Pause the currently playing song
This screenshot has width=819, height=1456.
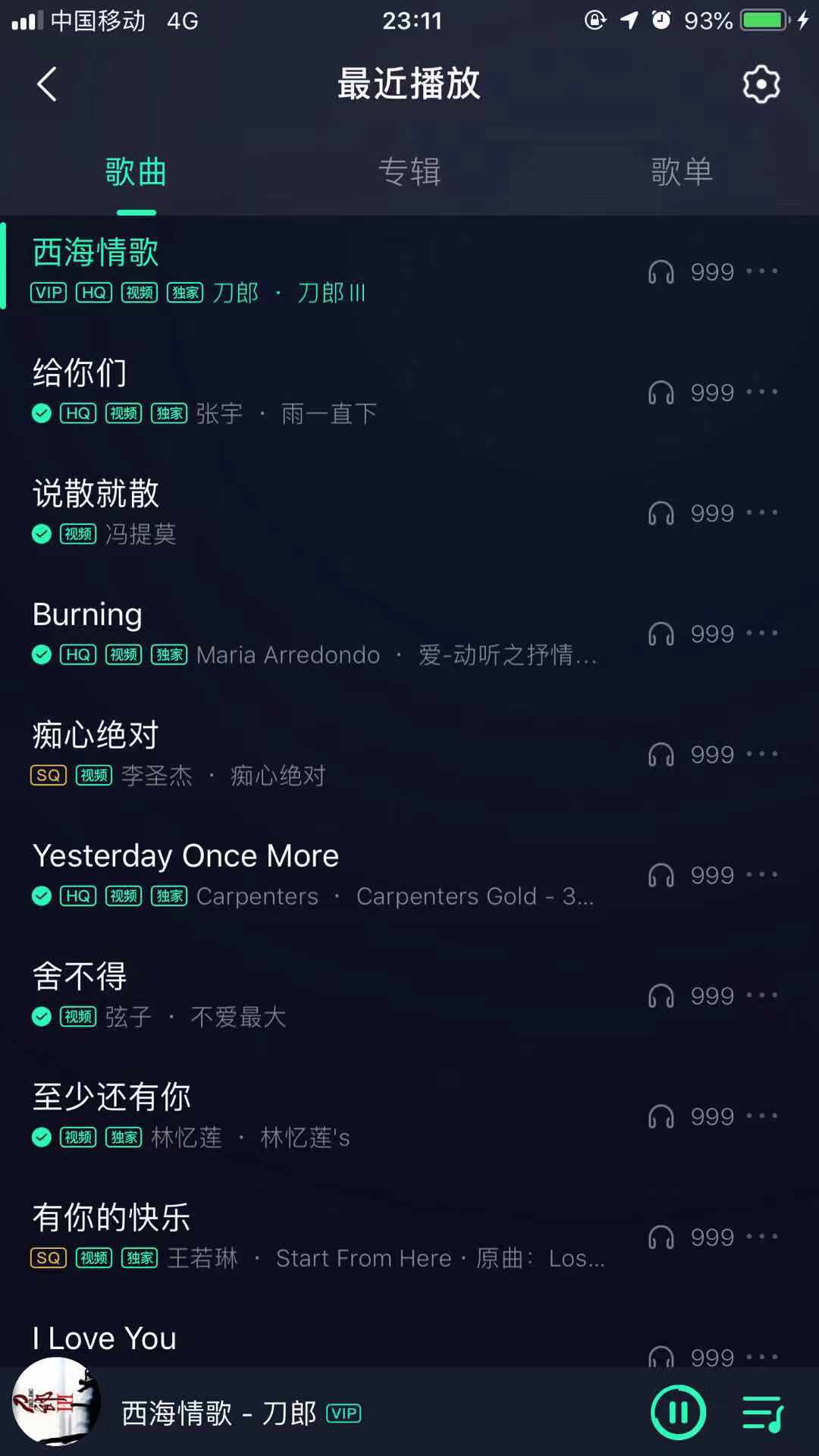(678, 1412)
